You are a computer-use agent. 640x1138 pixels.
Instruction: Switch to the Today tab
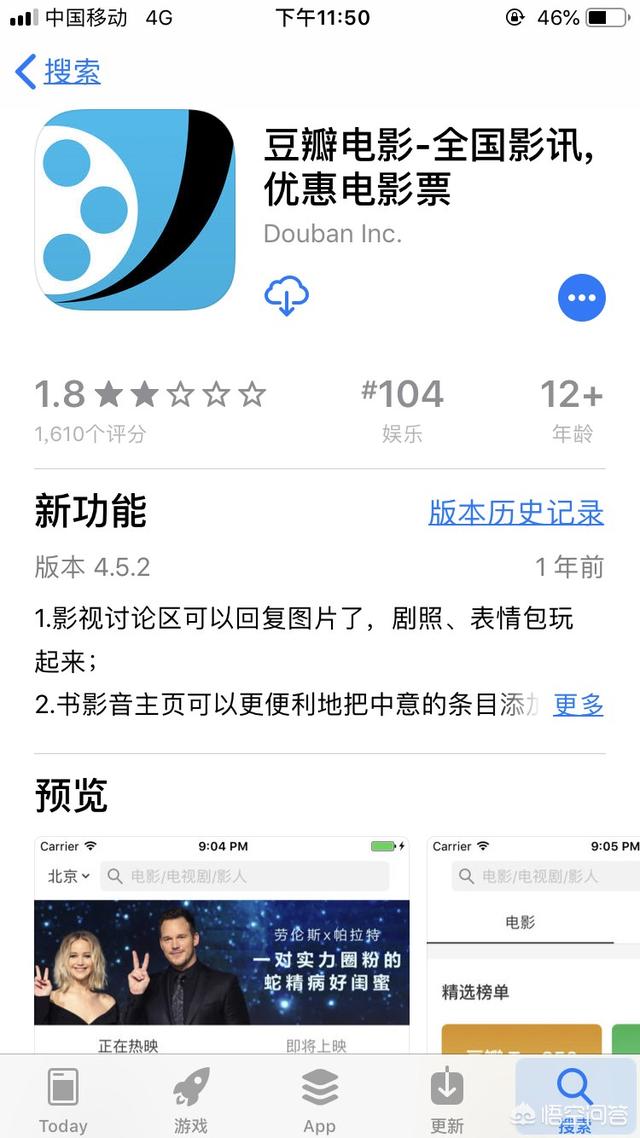pyautogui.click(x=63, y=1098)
